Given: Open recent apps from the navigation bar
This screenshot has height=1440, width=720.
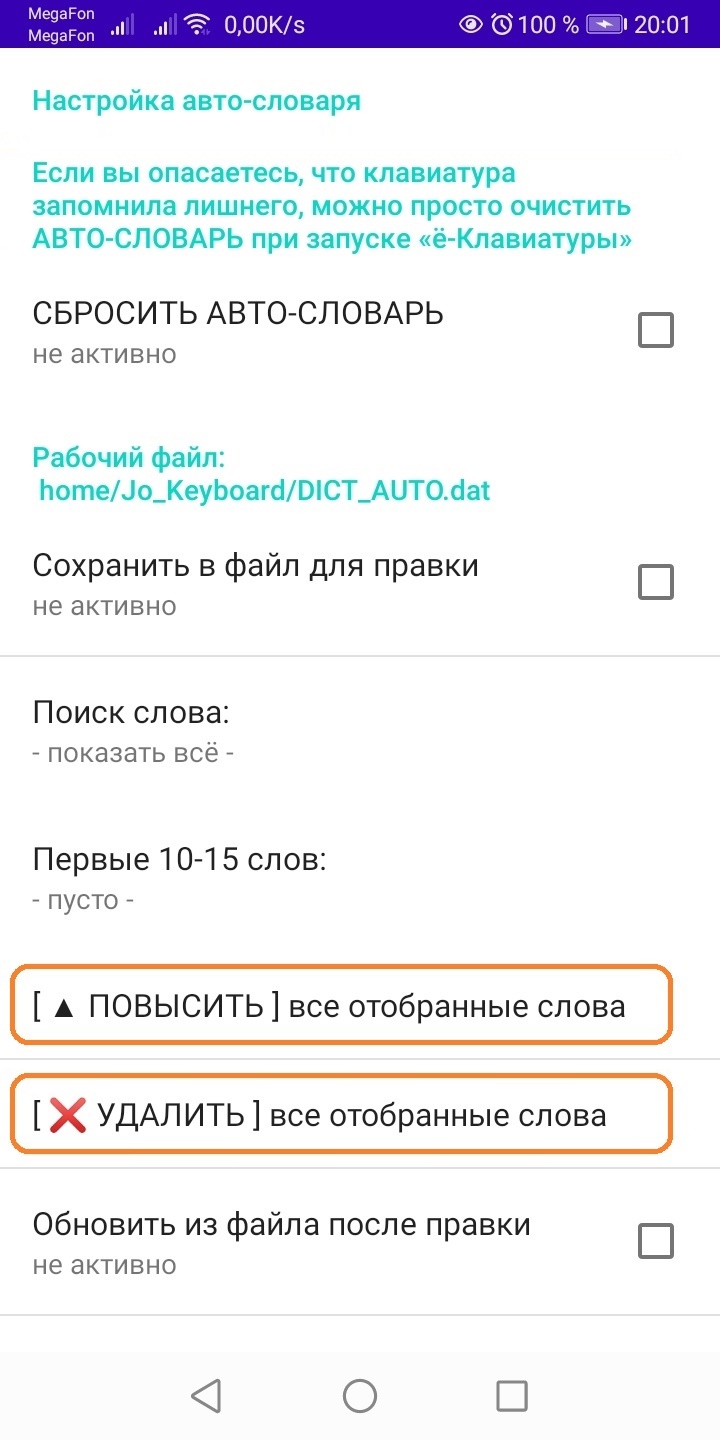Looking at the screenshot, I should [512, 1395].
